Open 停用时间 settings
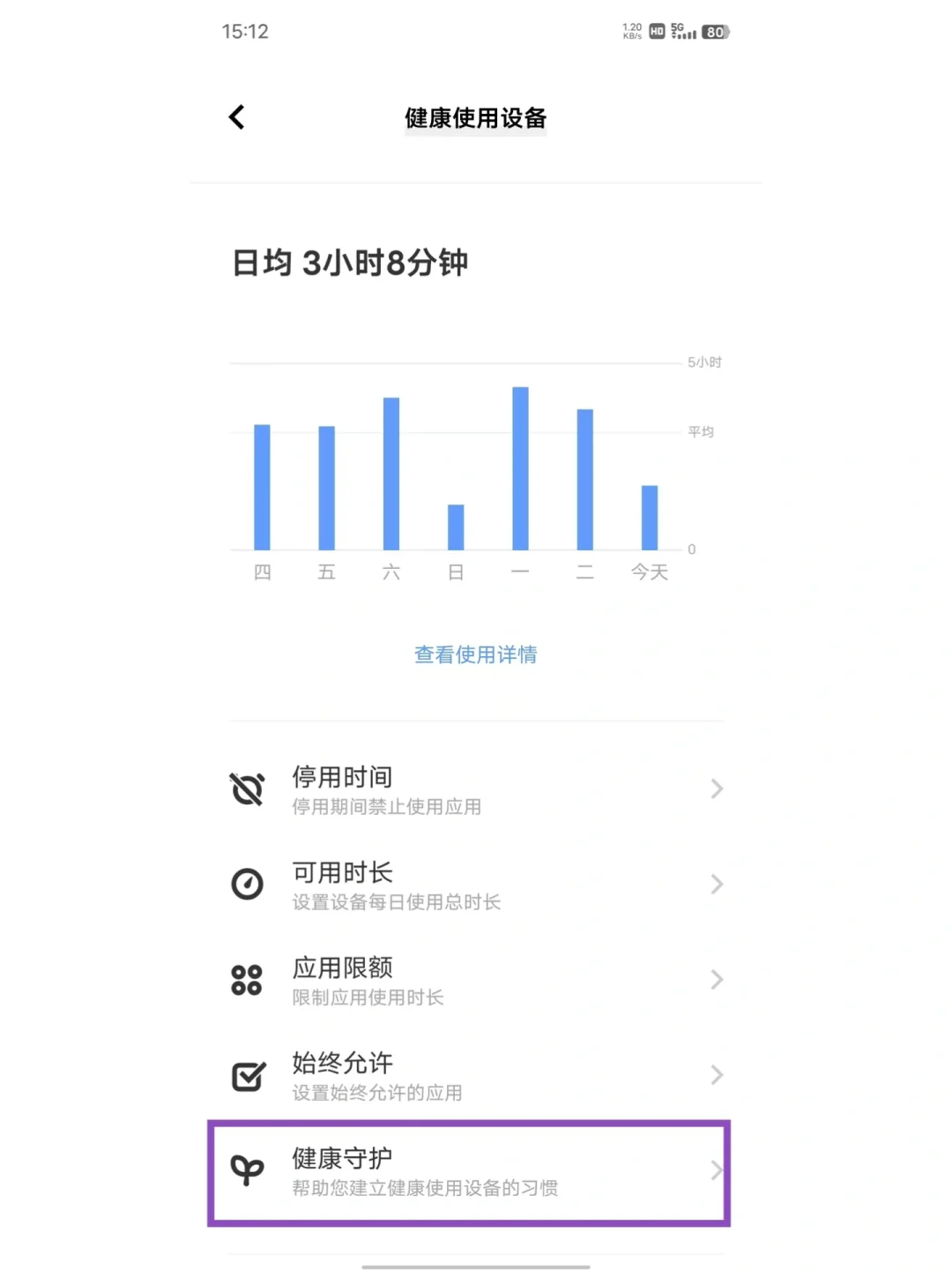This screenshot has width=952, height=1270. pos(476,790)
